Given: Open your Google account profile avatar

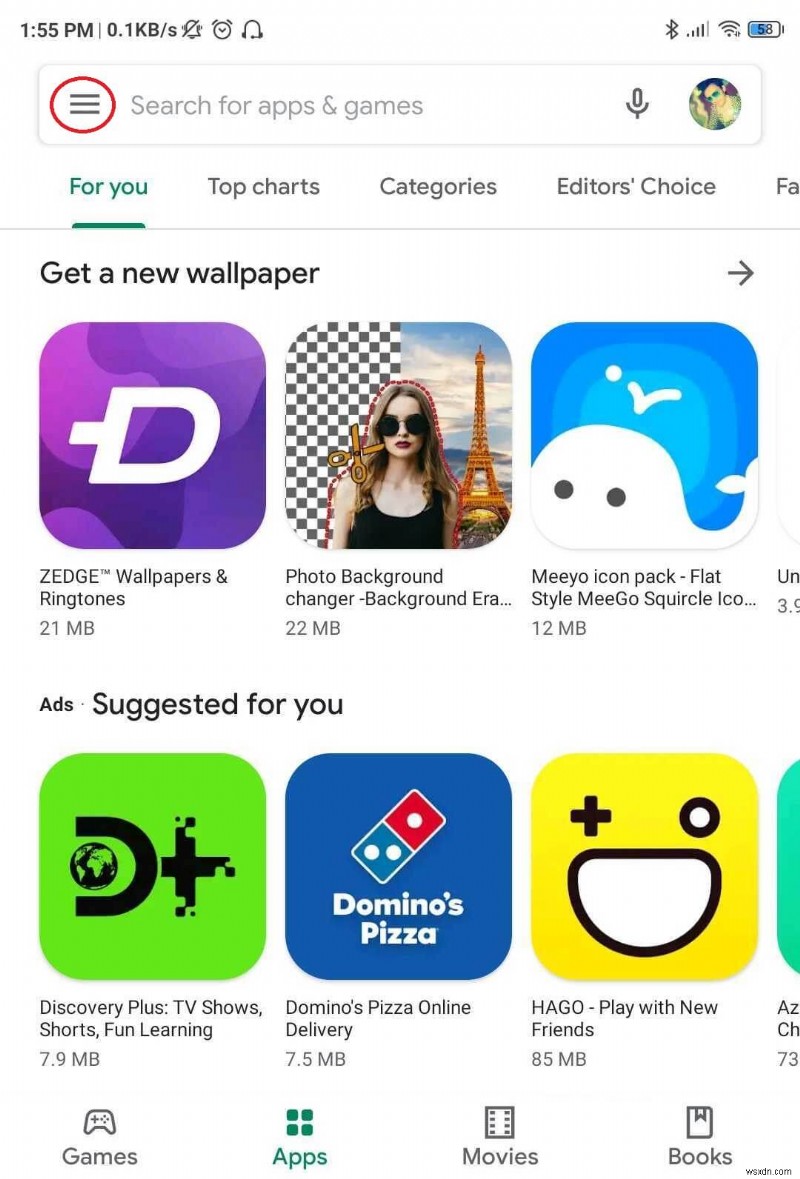Looking at the screenshot, I should click(x=715, y=104).
